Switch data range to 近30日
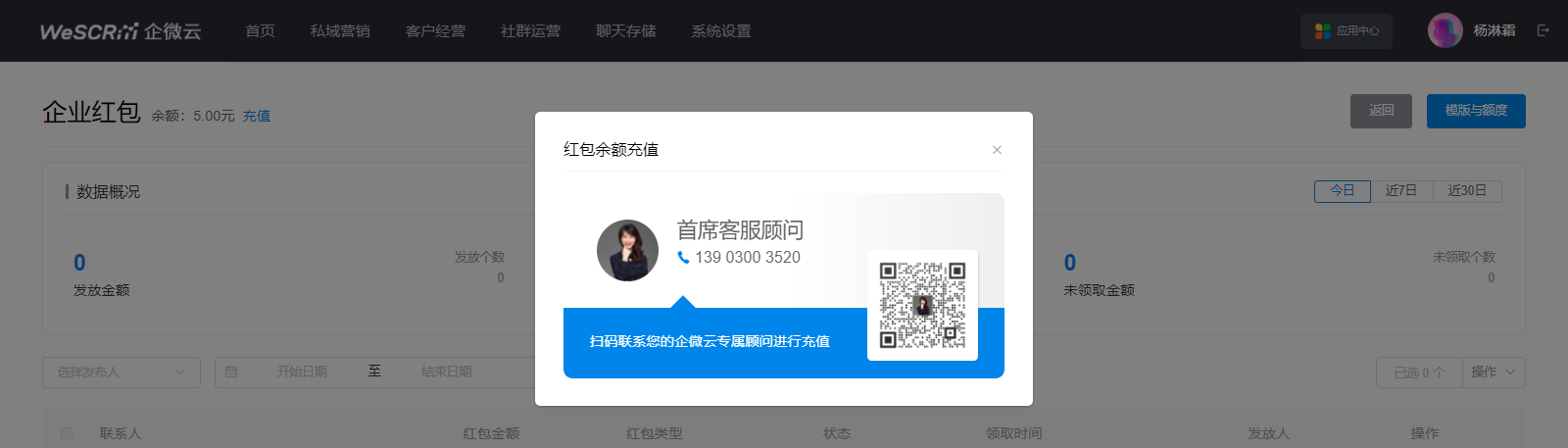Viewport: 1568px width, 448px height. pyautogui.click(x=1467, y=191)
